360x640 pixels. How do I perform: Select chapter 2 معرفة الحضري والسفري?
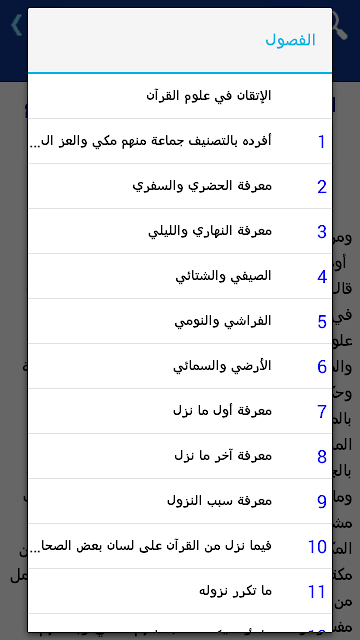coord(180,186)
